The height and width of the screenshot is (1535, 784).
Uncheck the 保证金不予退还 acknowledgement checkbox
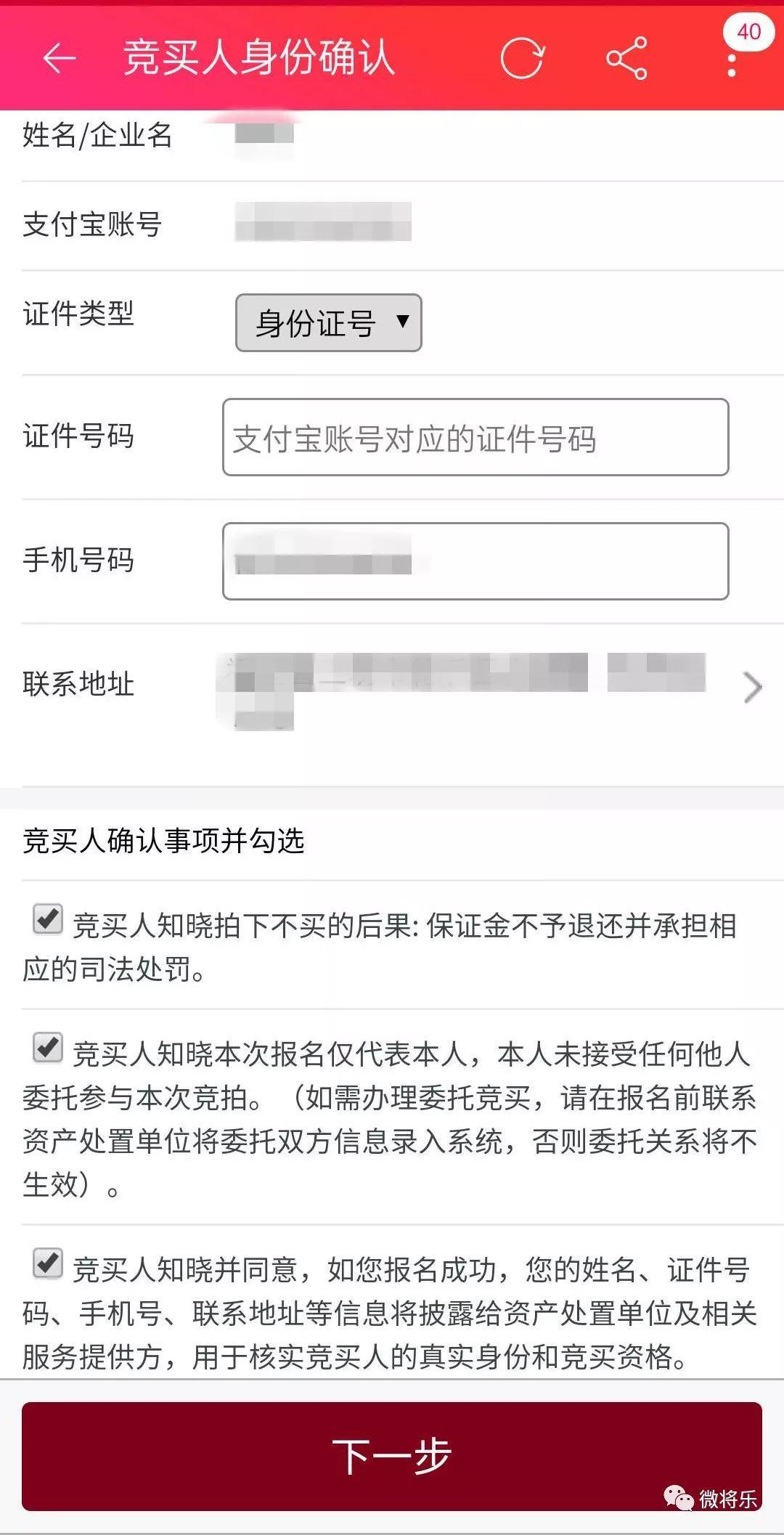click(48, 919)
